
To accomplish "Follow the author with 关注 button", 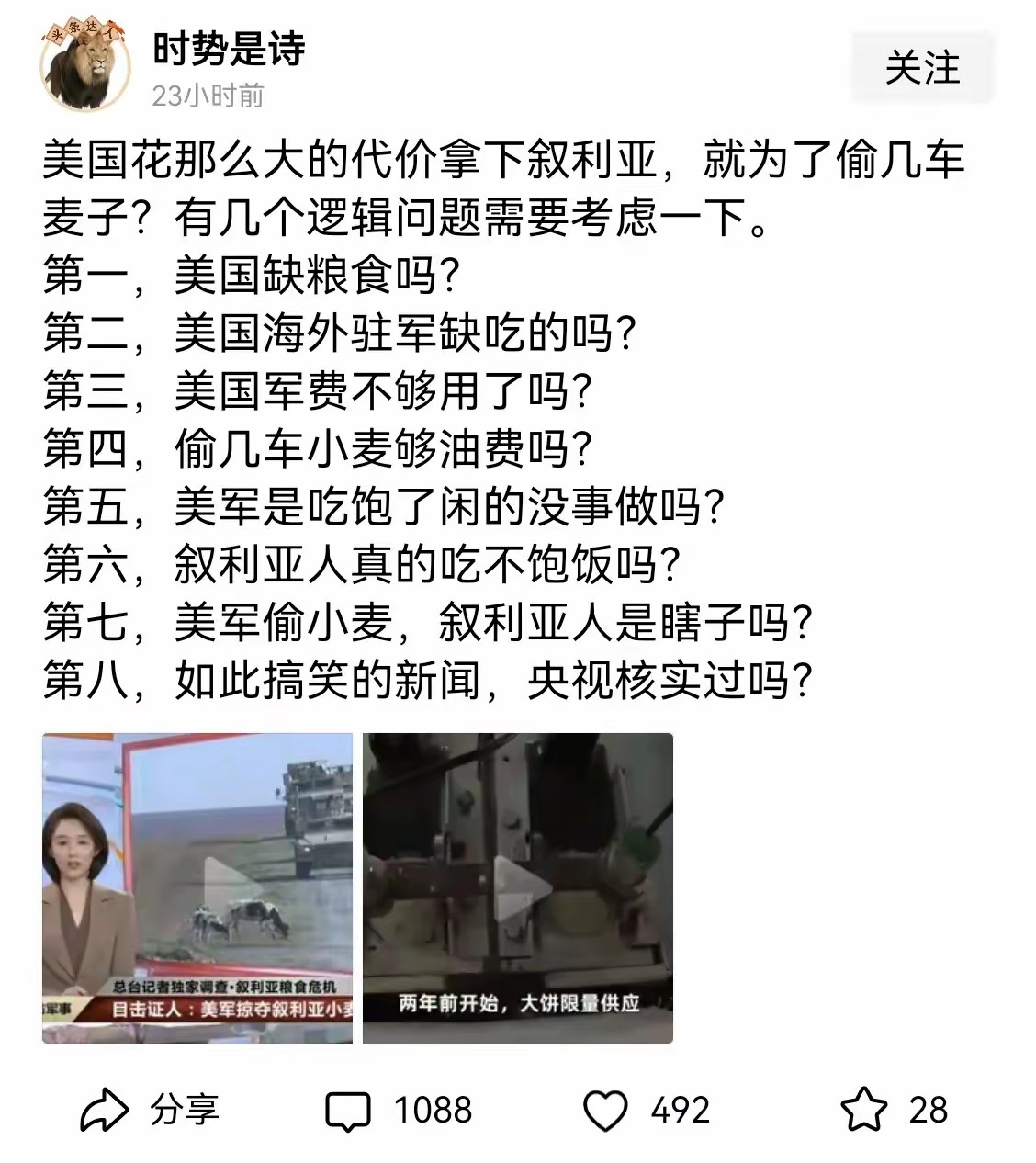I will pyautogui.click(x=921, y=69).
